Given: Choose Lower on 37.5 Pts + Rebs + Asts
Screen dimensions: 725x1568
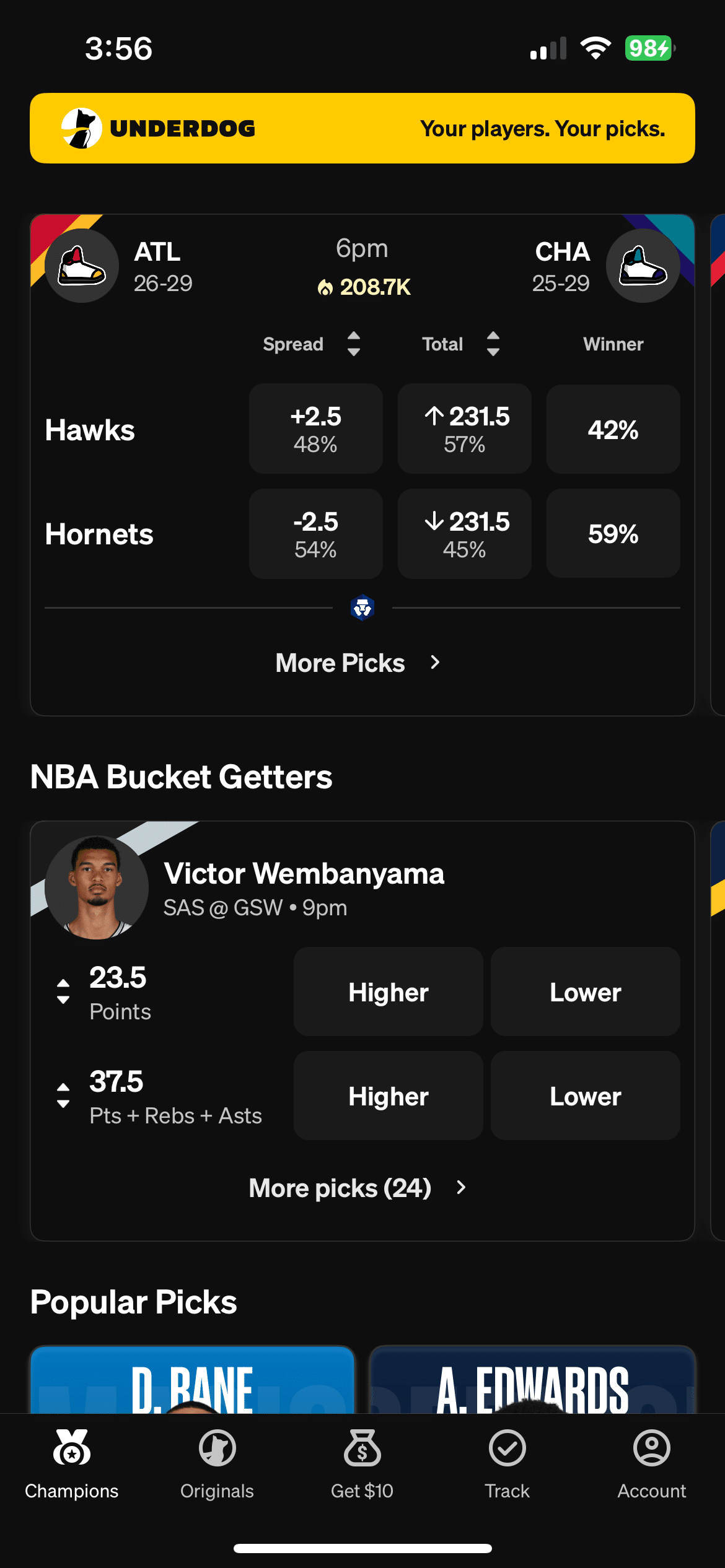Looking at the screenshot, I should (x=586, y=1096).
